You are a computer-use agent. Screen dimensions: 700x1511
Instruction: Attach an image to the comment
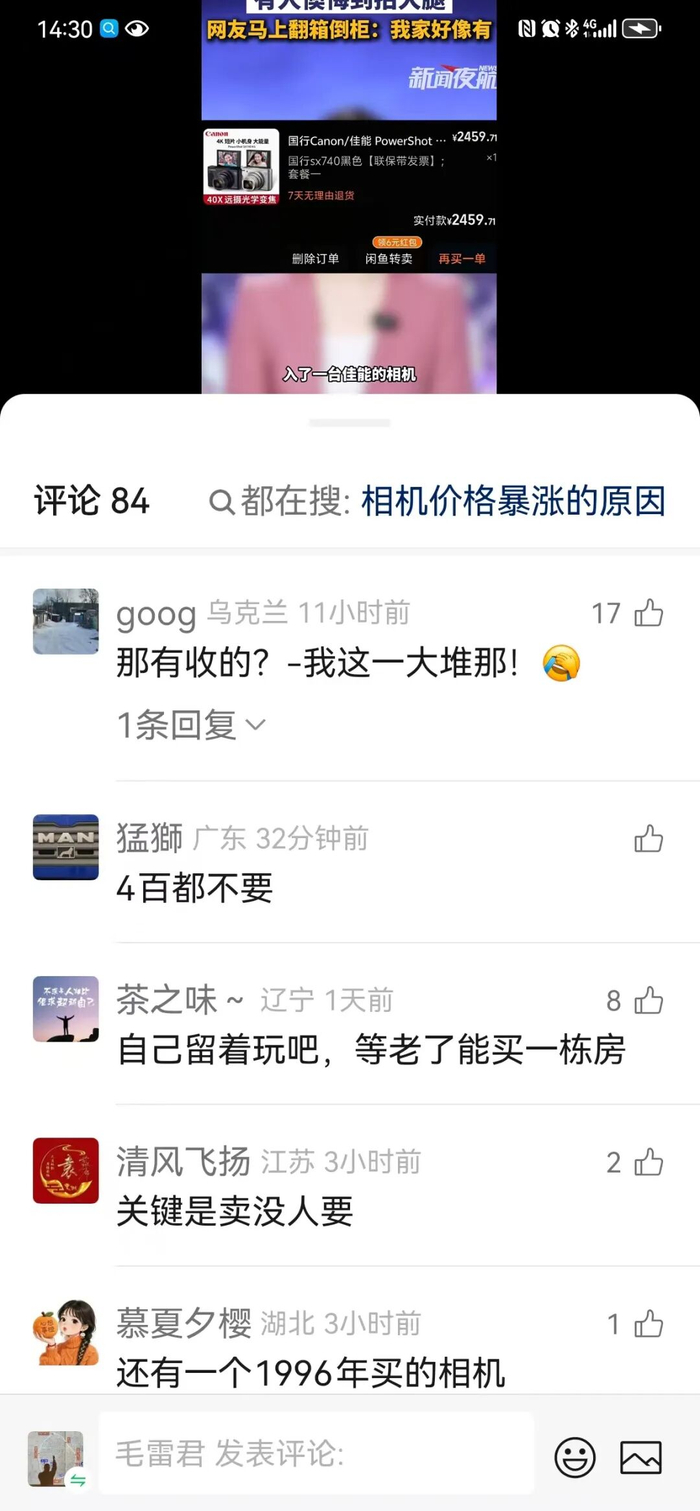641,1457
